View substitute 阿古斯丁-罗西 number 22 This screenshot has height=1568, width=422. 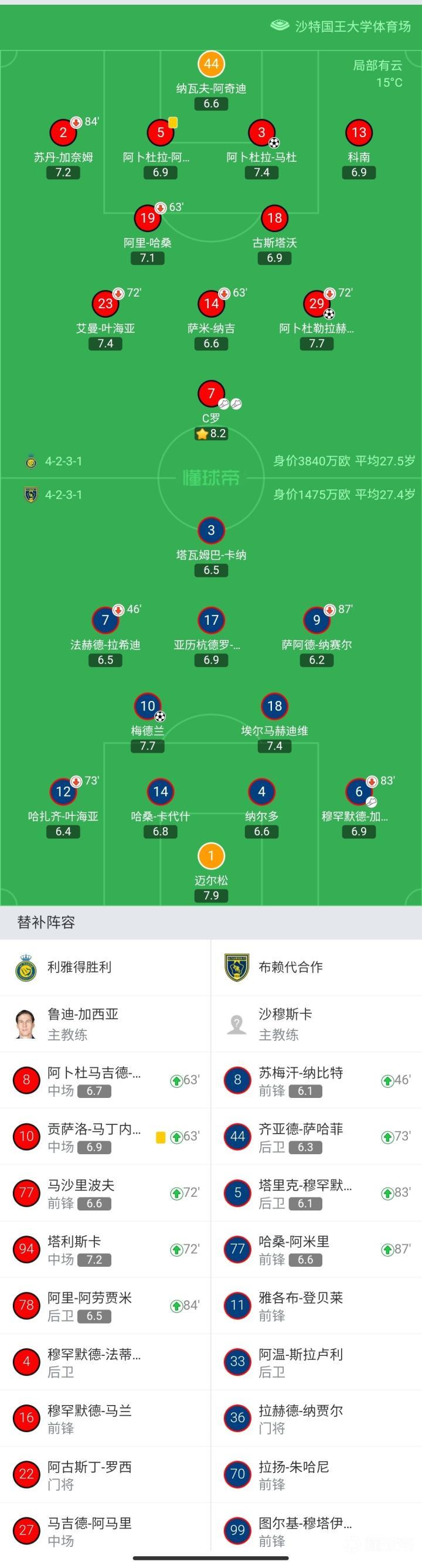105,1475
